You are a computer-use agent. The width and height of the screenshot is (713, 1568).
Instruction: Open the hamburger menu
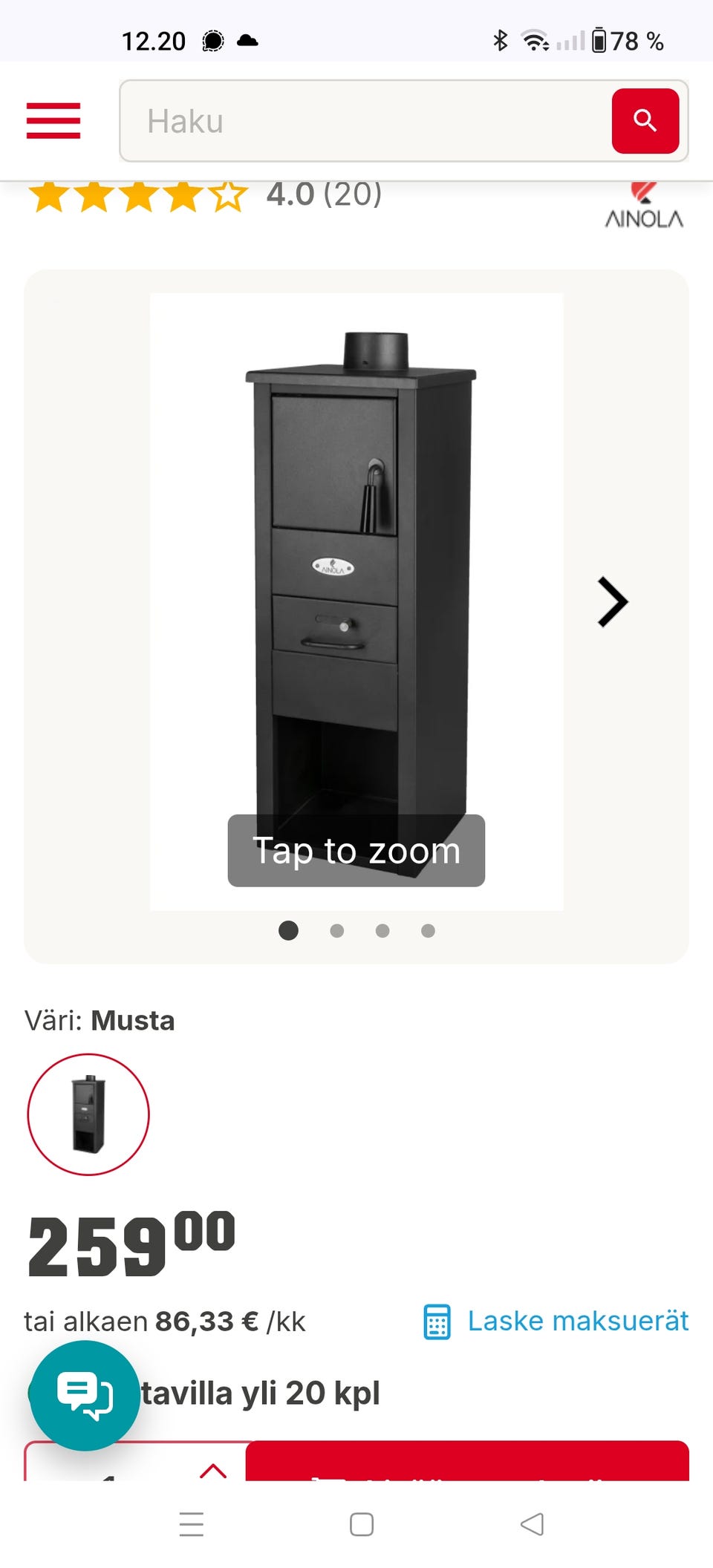pos(53,121)
